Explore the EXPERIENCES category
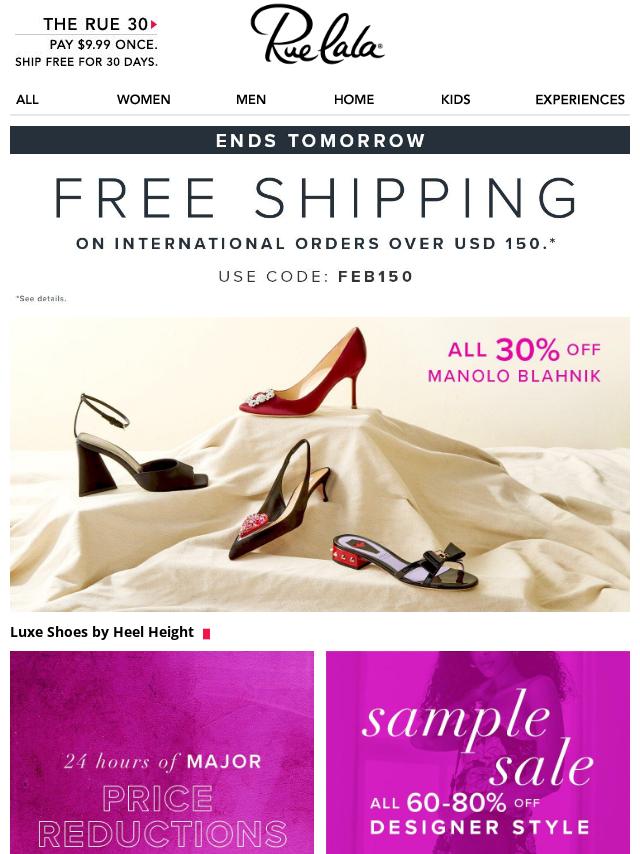 pos(580,100)
